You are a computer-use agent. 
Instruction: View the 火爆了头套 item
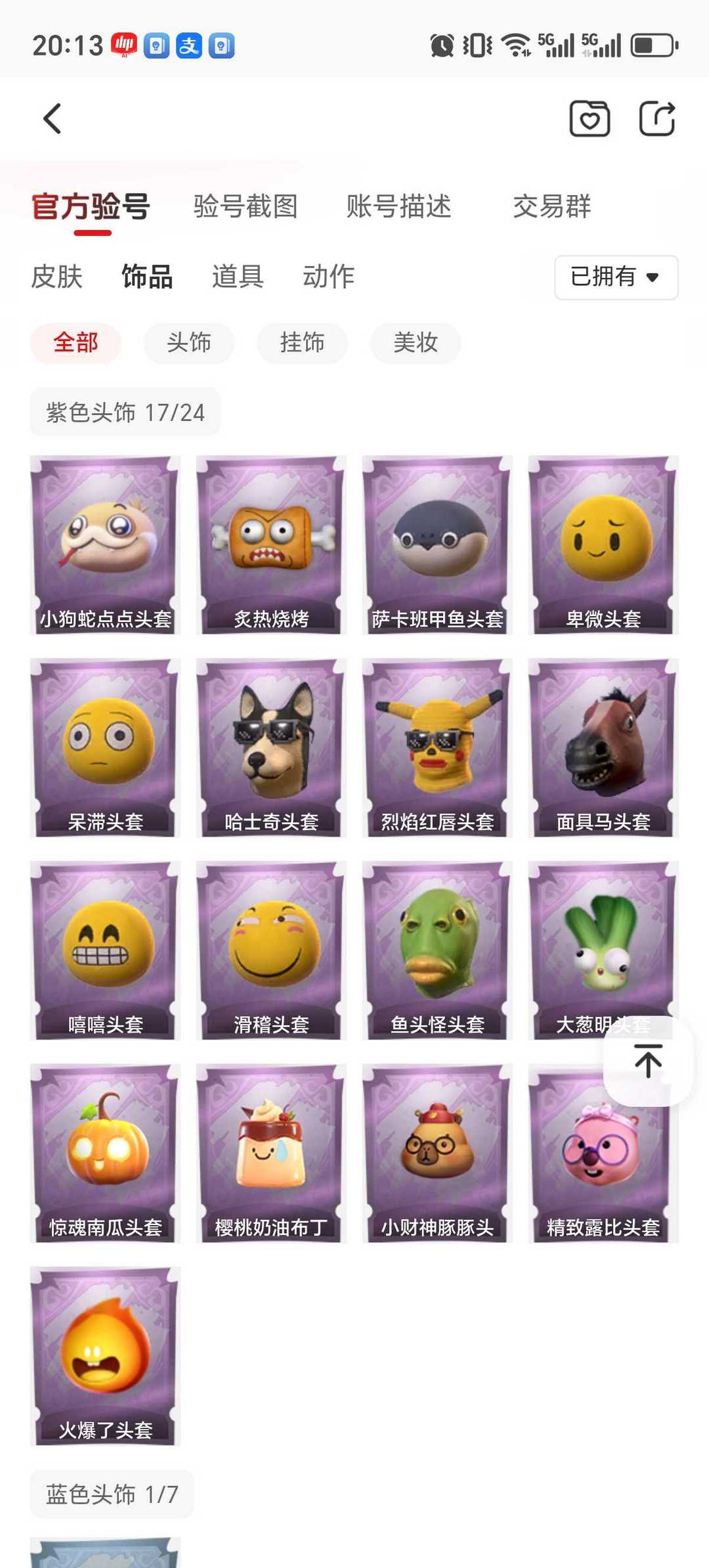tap(105, 1356)
